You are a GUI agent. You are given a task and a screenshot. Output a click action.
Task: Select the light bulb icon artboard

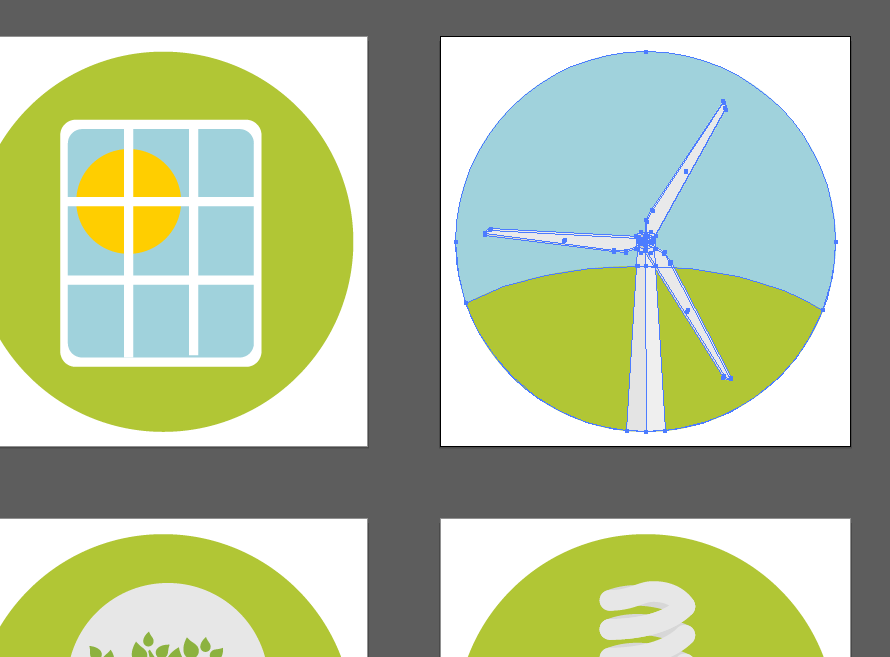click(x=646, y=600)
